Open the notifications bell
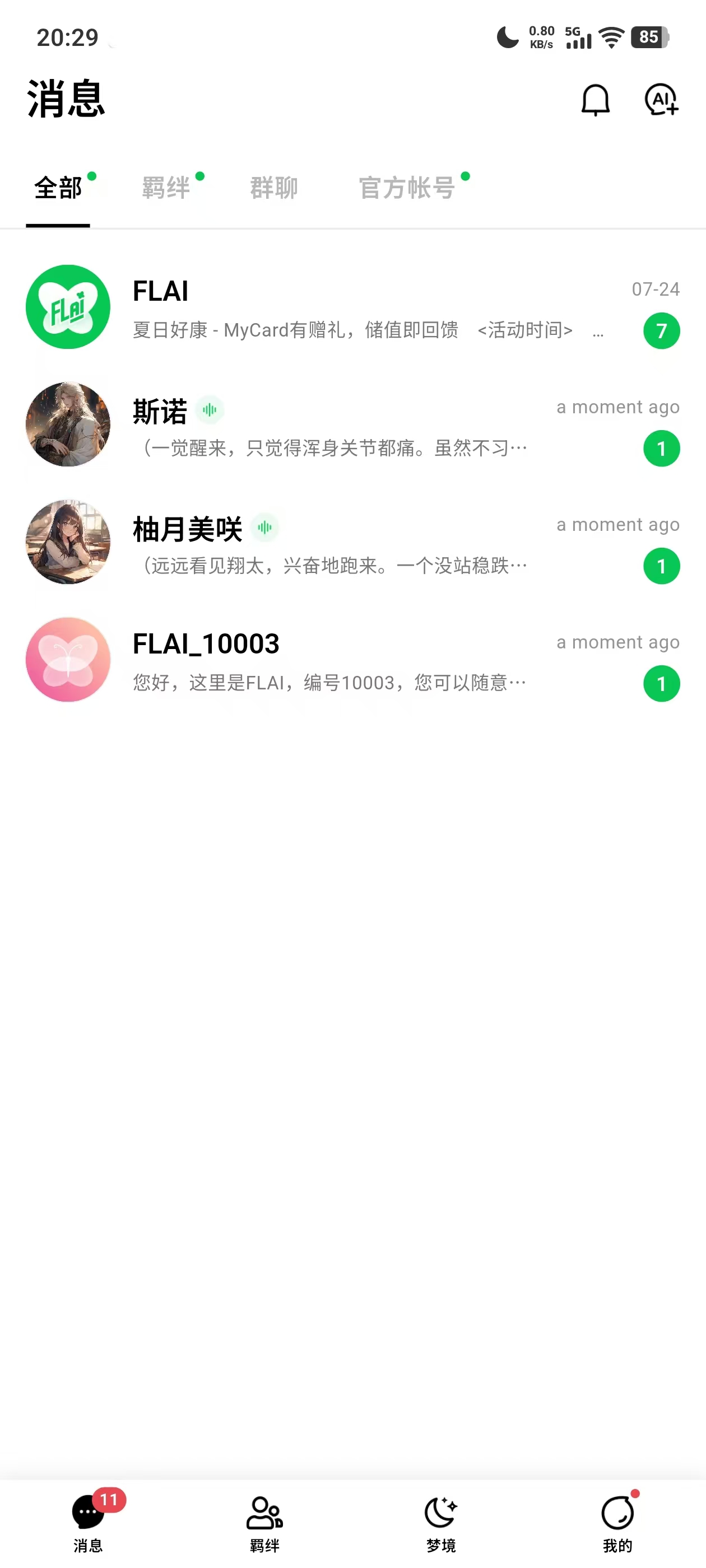The width and height of the screenshot is (706, 1568). click(x=594, y=100)
